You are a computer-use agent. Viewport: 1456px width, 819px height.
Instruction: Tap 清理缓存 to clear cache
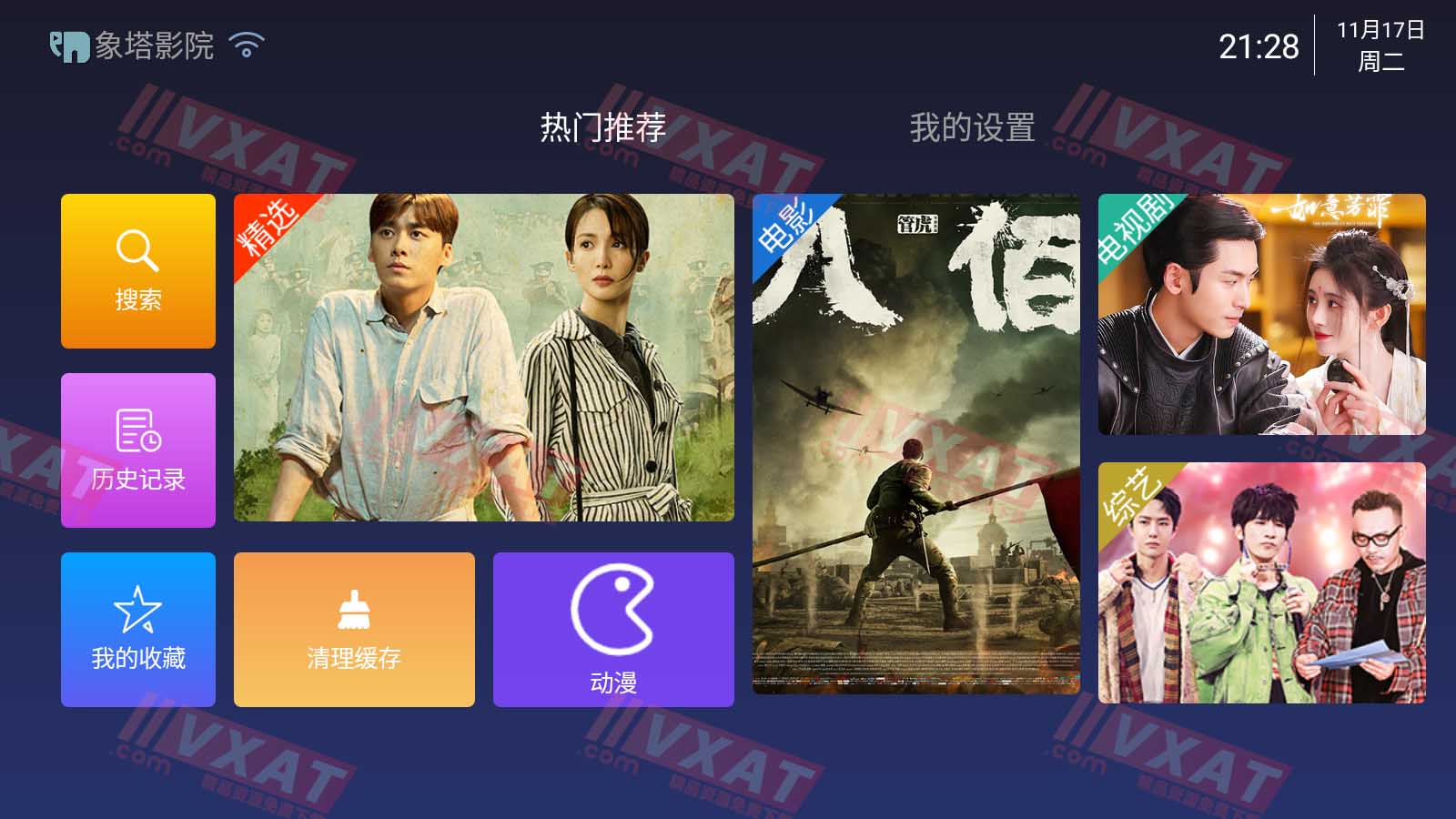pos(354,630)
